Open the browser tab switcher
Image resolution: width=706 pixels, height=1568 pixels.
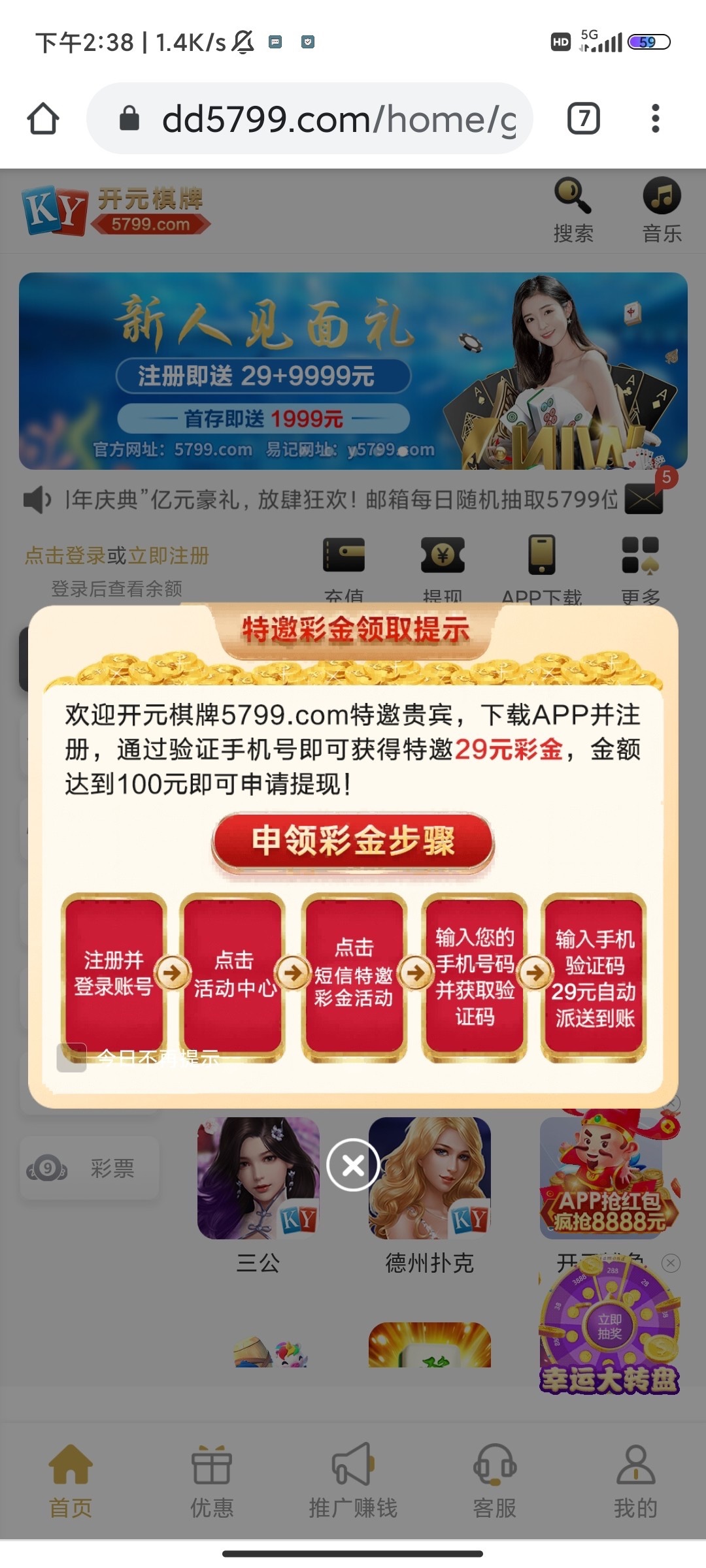583,118
